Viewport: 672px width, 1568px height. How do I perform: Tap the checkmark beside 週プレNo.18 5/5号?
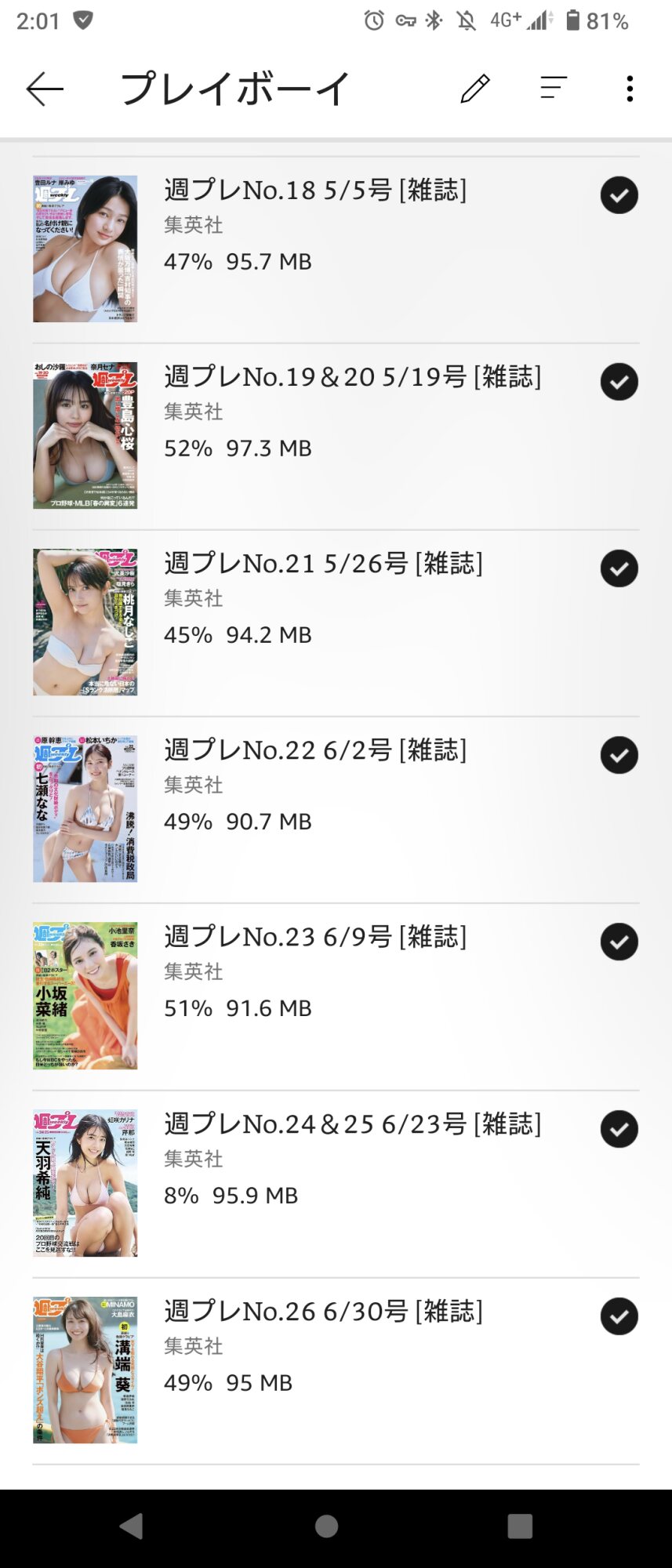pos(619,195)
